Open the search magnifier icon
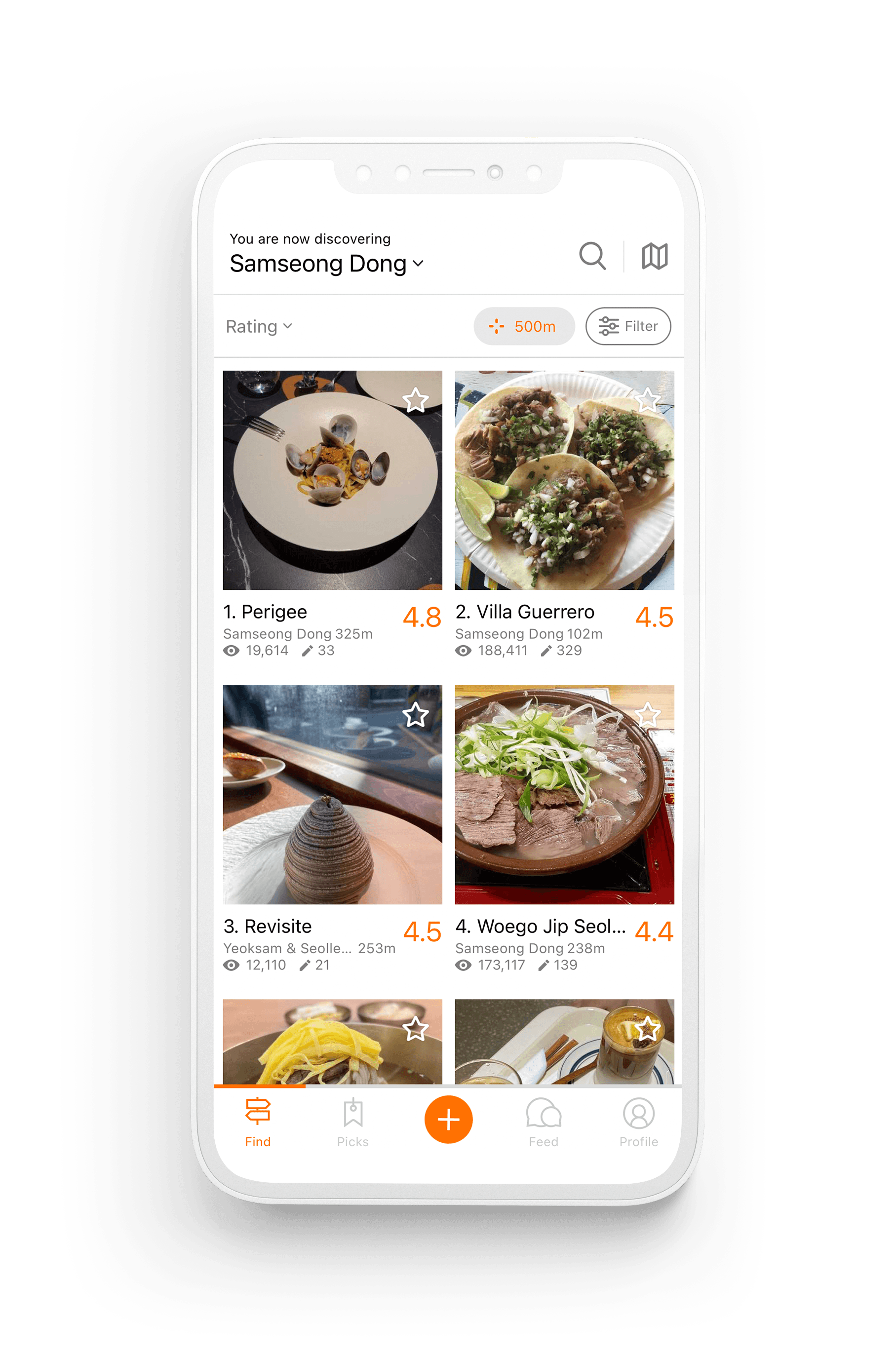Image resolution: width=896 pixels, height=1354 pixels. pos(592,255)
